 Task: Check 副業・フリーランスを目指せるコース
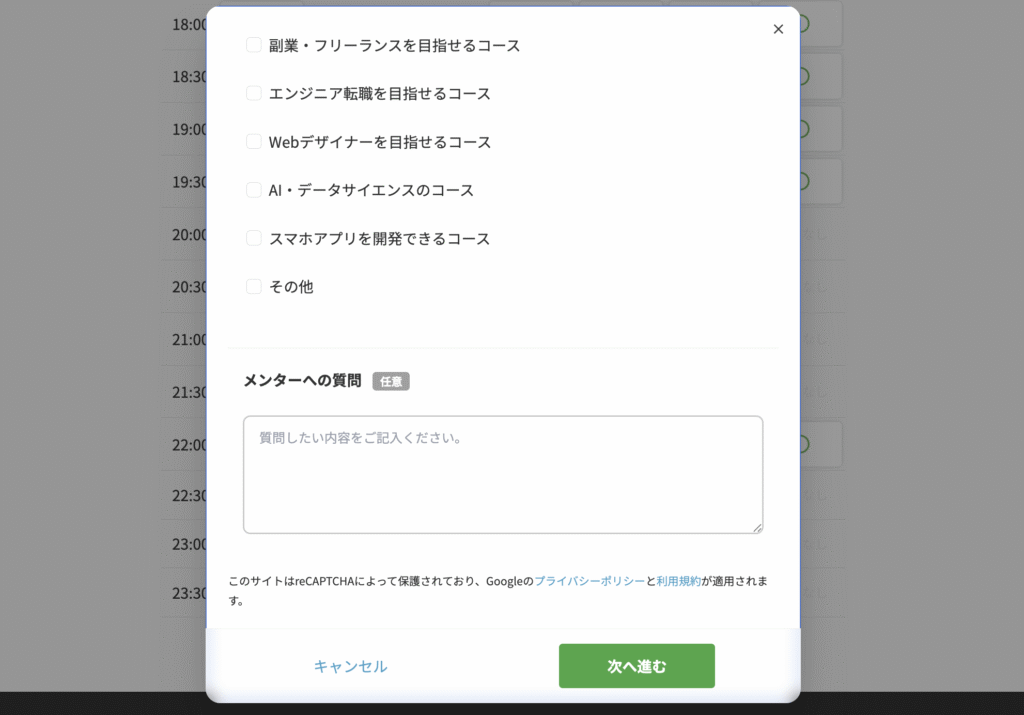[x=254, y=45]
